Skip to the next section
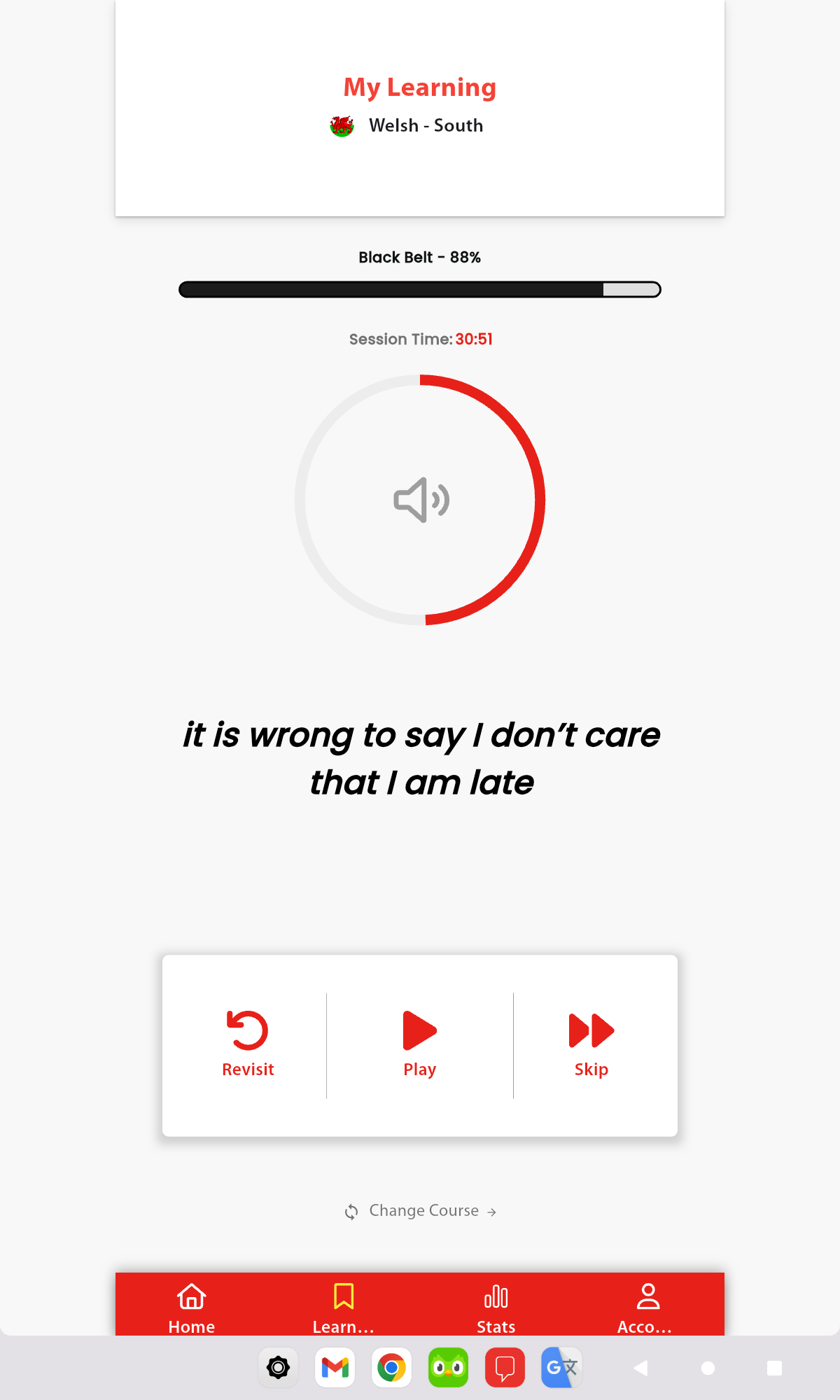Screen dimensions: 840x1400 tap(591, 1044)
